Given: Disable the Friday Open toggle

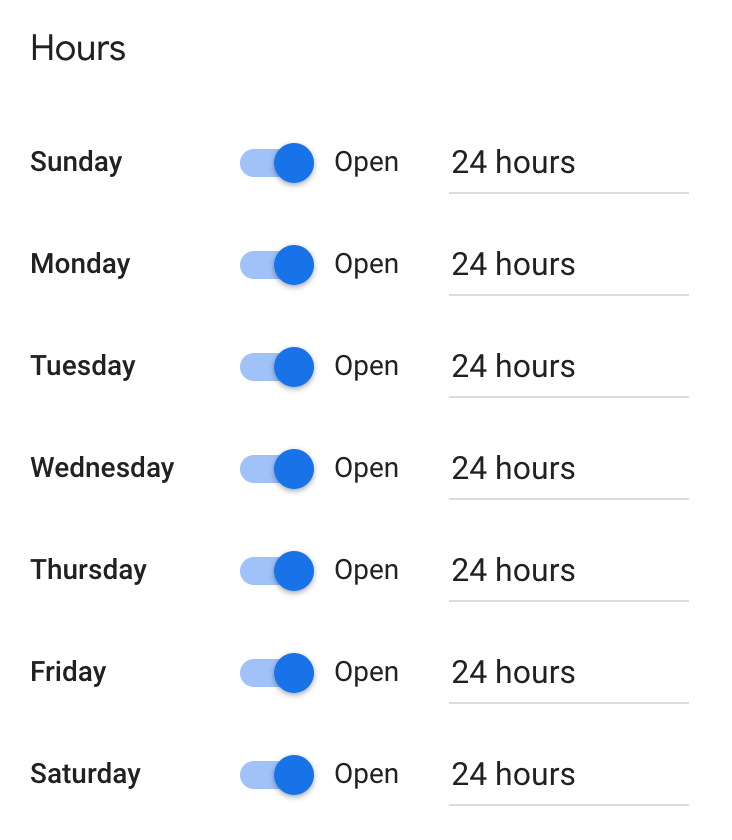Looking at the screenshot, I should coord(276,672).
